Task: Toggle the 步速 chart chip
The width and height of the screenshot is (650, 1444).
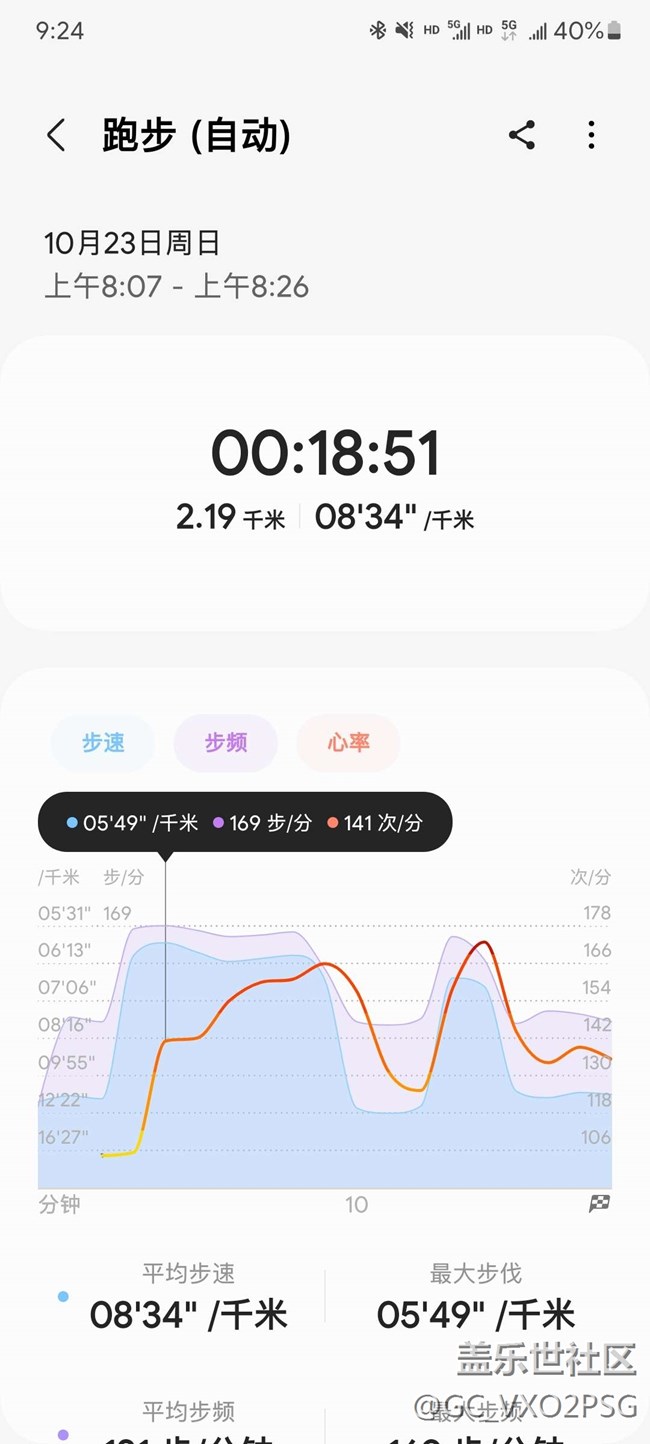Action: (103, 743)
